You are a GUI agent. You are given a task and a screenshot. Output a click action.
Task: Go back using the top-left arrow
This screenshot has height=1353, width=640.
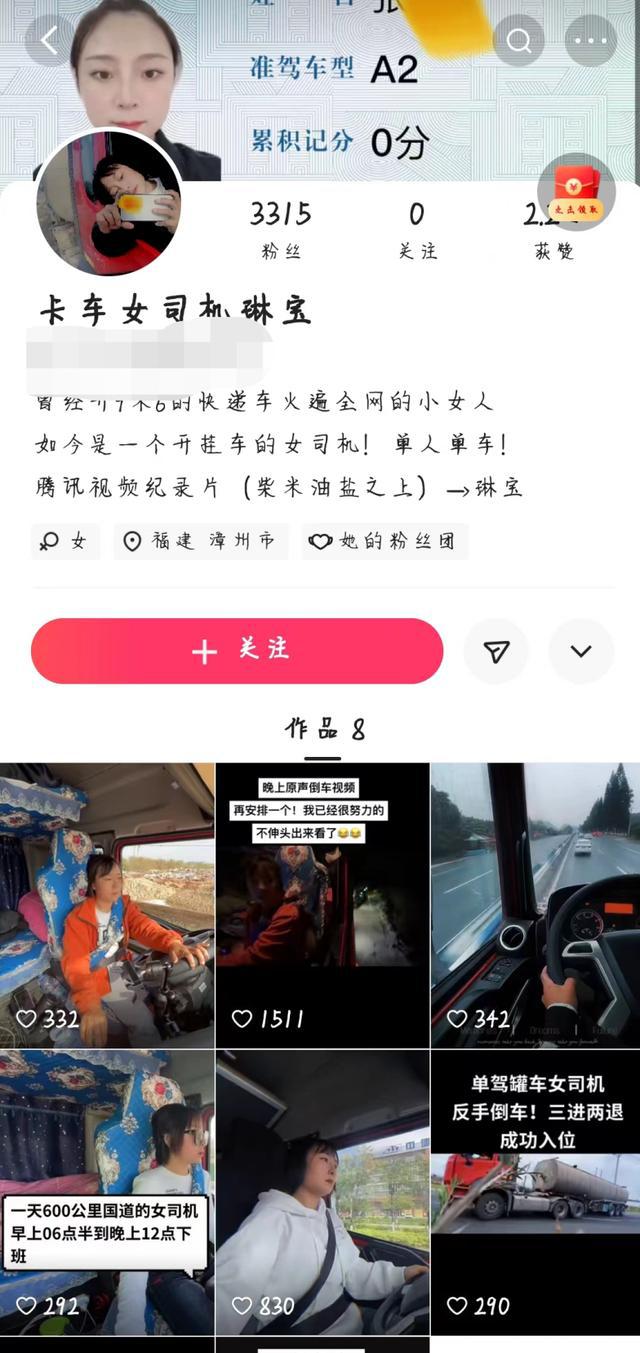pos(49,40)
